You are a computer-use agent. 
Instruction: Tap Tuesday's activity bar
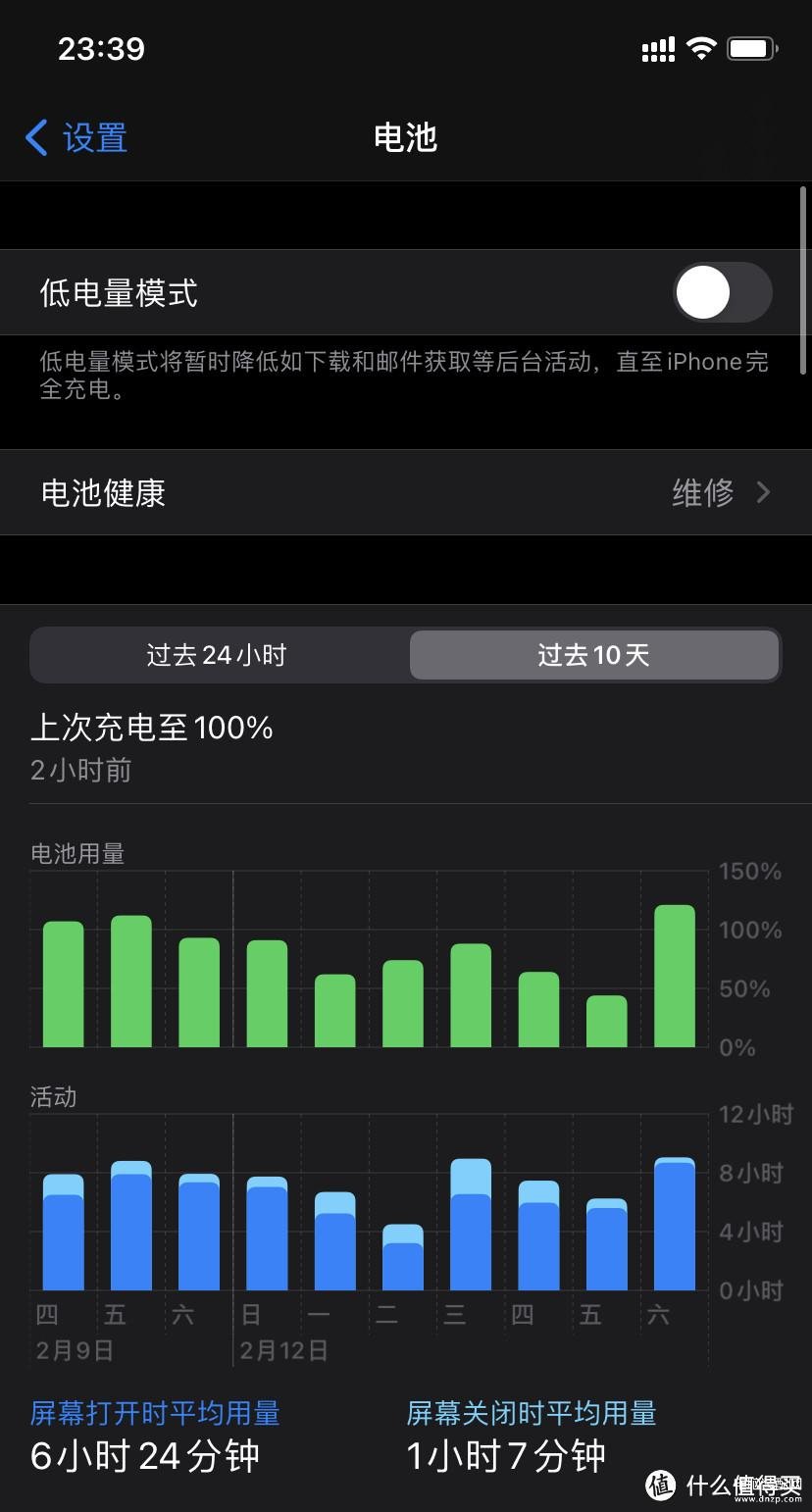(403, 1257)
